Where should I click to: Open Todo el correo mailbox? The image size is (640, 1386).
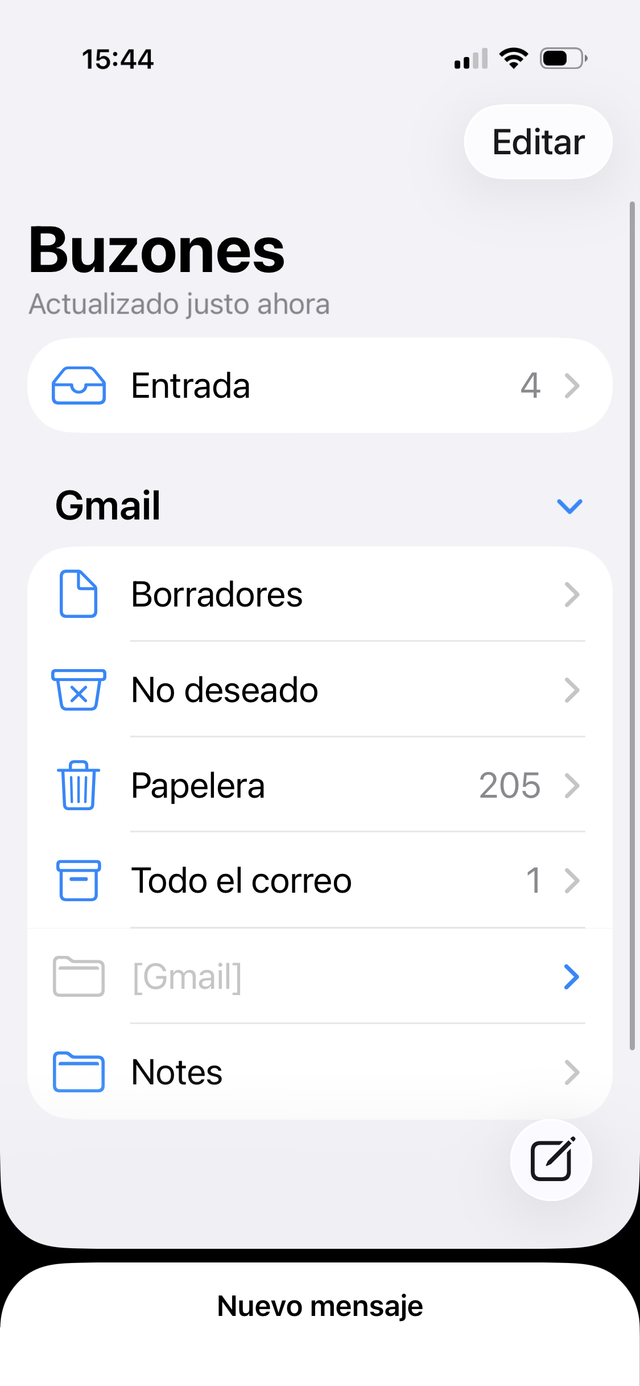319,881
